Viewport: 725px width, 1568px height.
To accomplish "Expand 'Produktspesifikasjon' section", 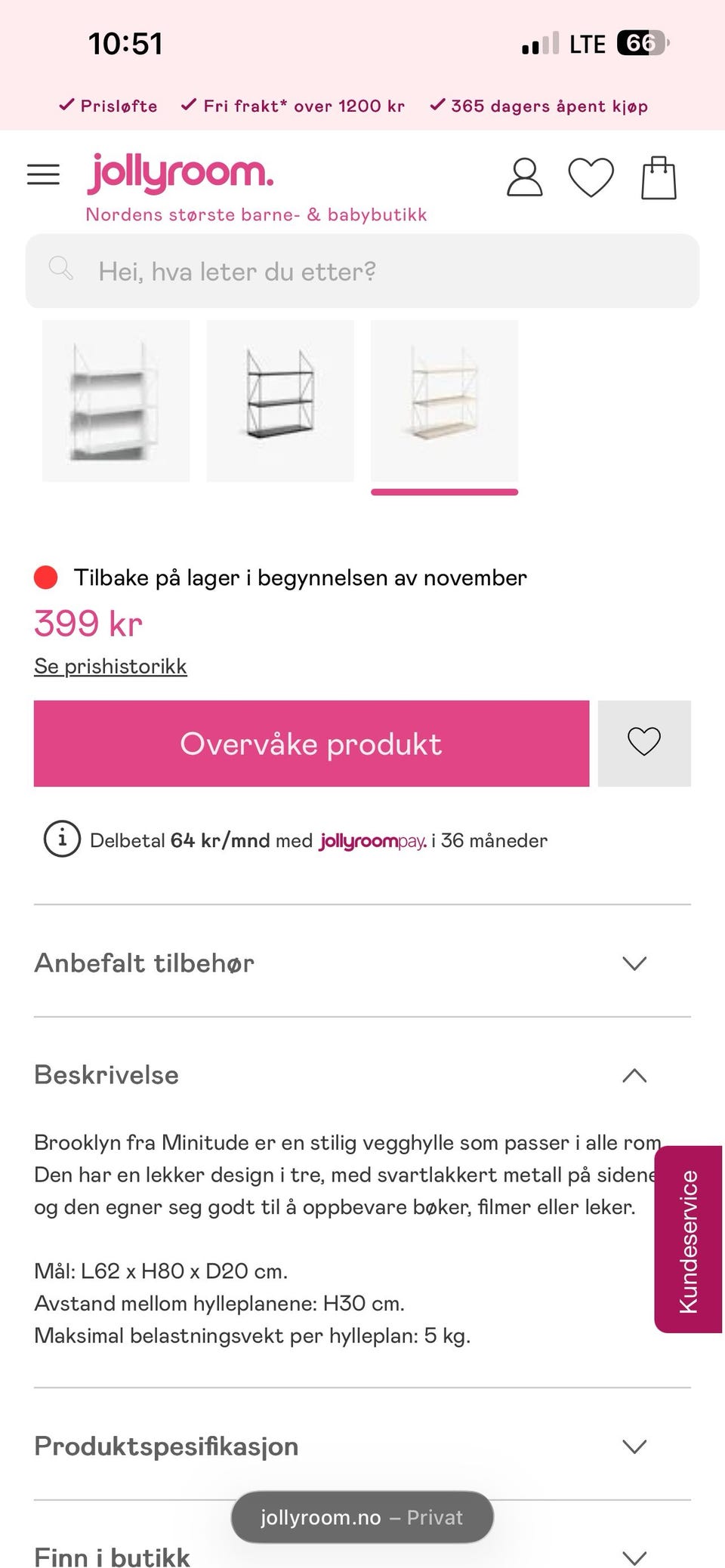I will pyautogui.click(x=362, y=1446).
